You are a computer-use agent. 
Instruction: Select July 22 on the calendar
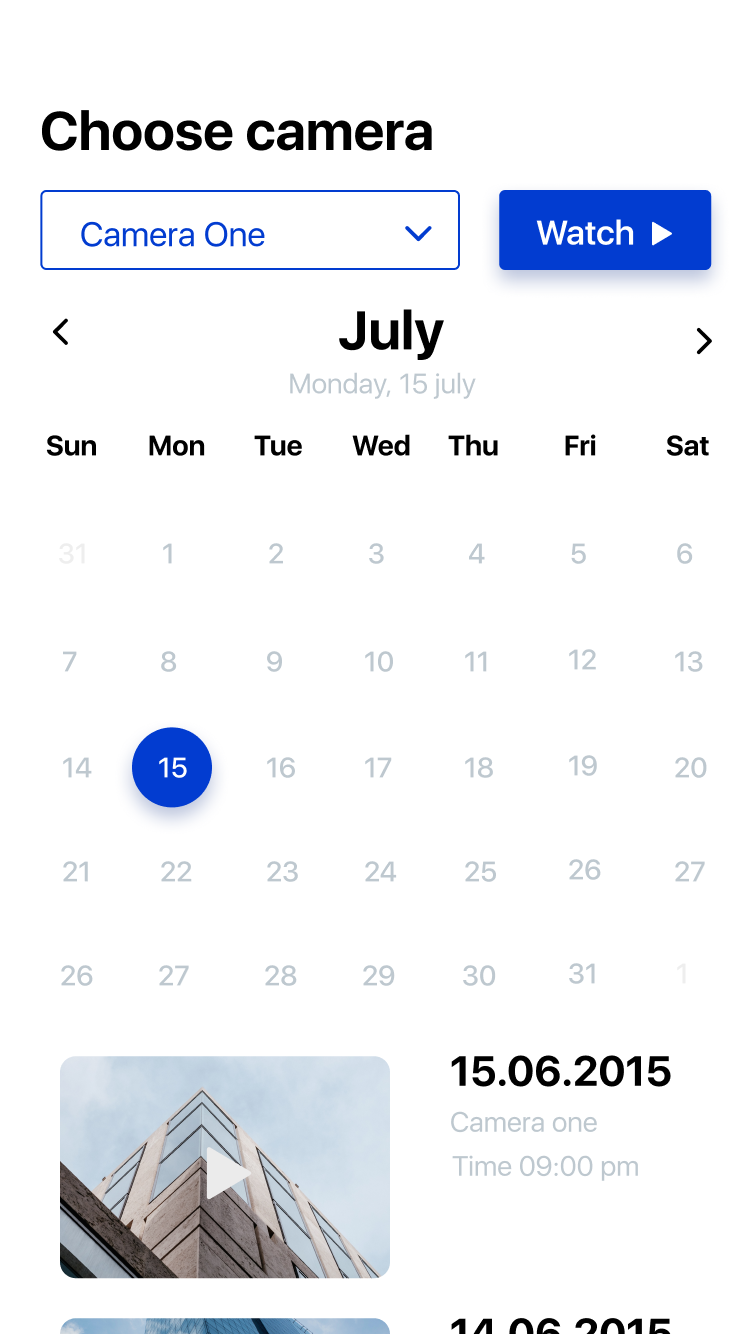coord(176,872)
